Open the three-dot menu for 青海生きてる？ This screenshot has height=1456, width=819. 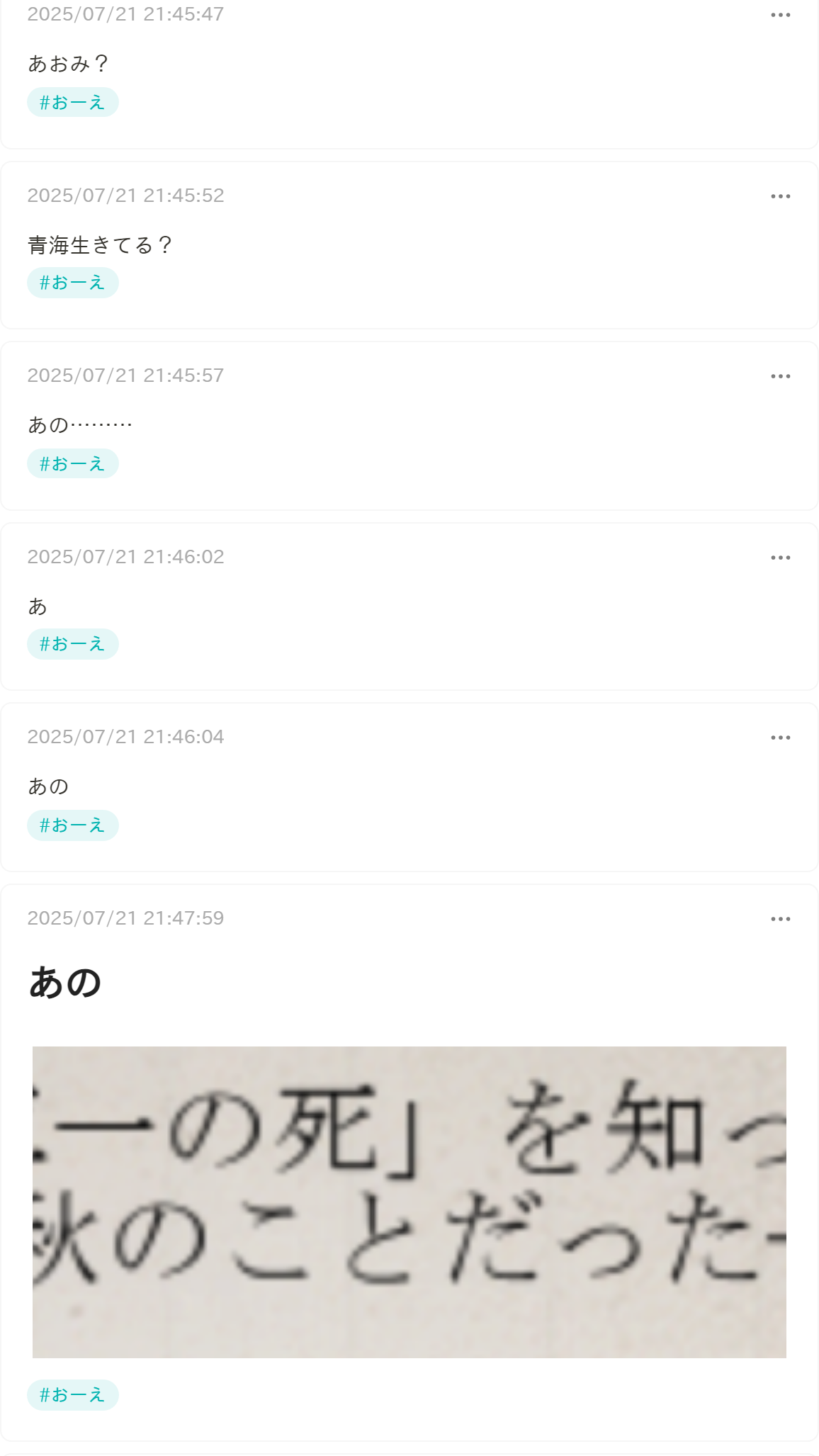pyautogui.click(x=780, y=196)
